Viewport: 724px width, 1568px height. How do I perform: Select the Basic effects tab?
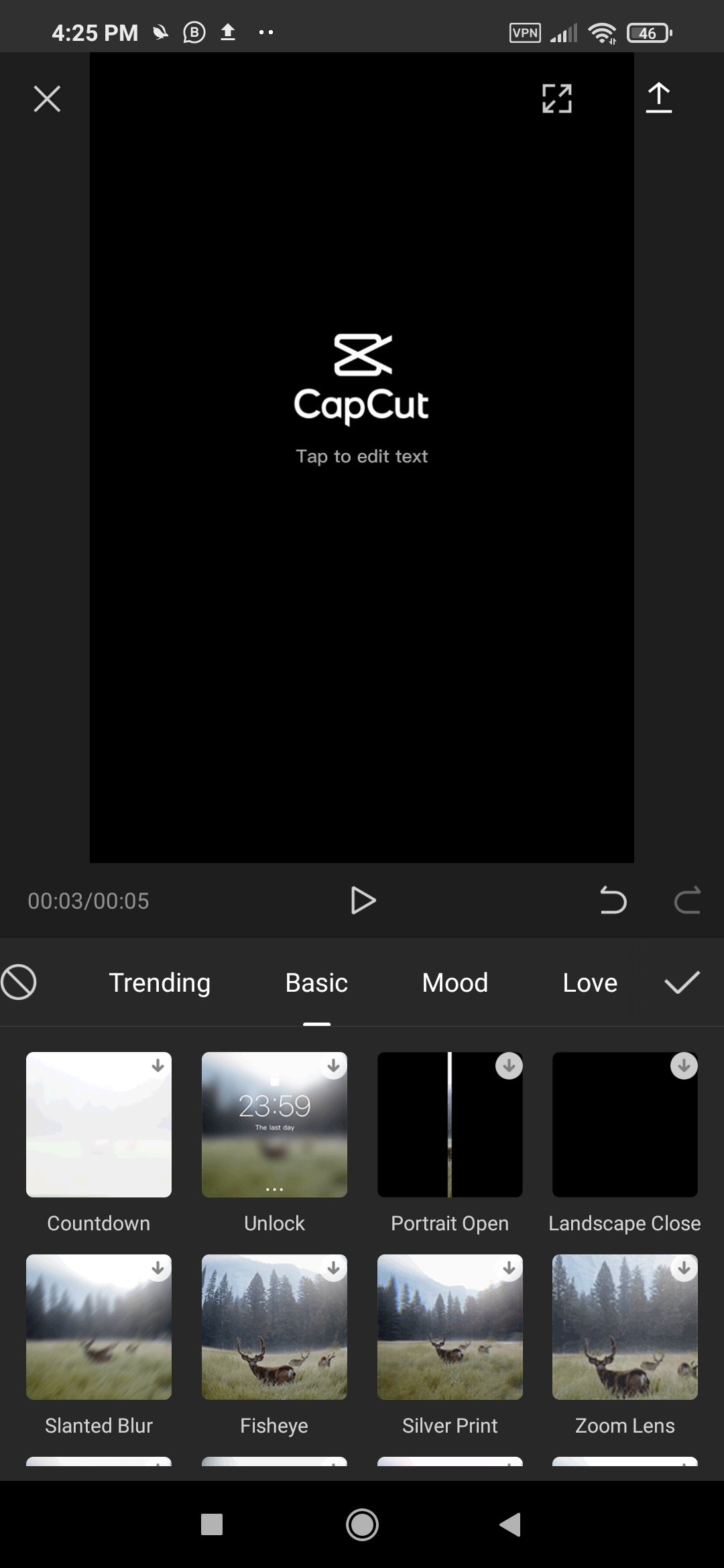pyautogui.click(x=316, y=983)
